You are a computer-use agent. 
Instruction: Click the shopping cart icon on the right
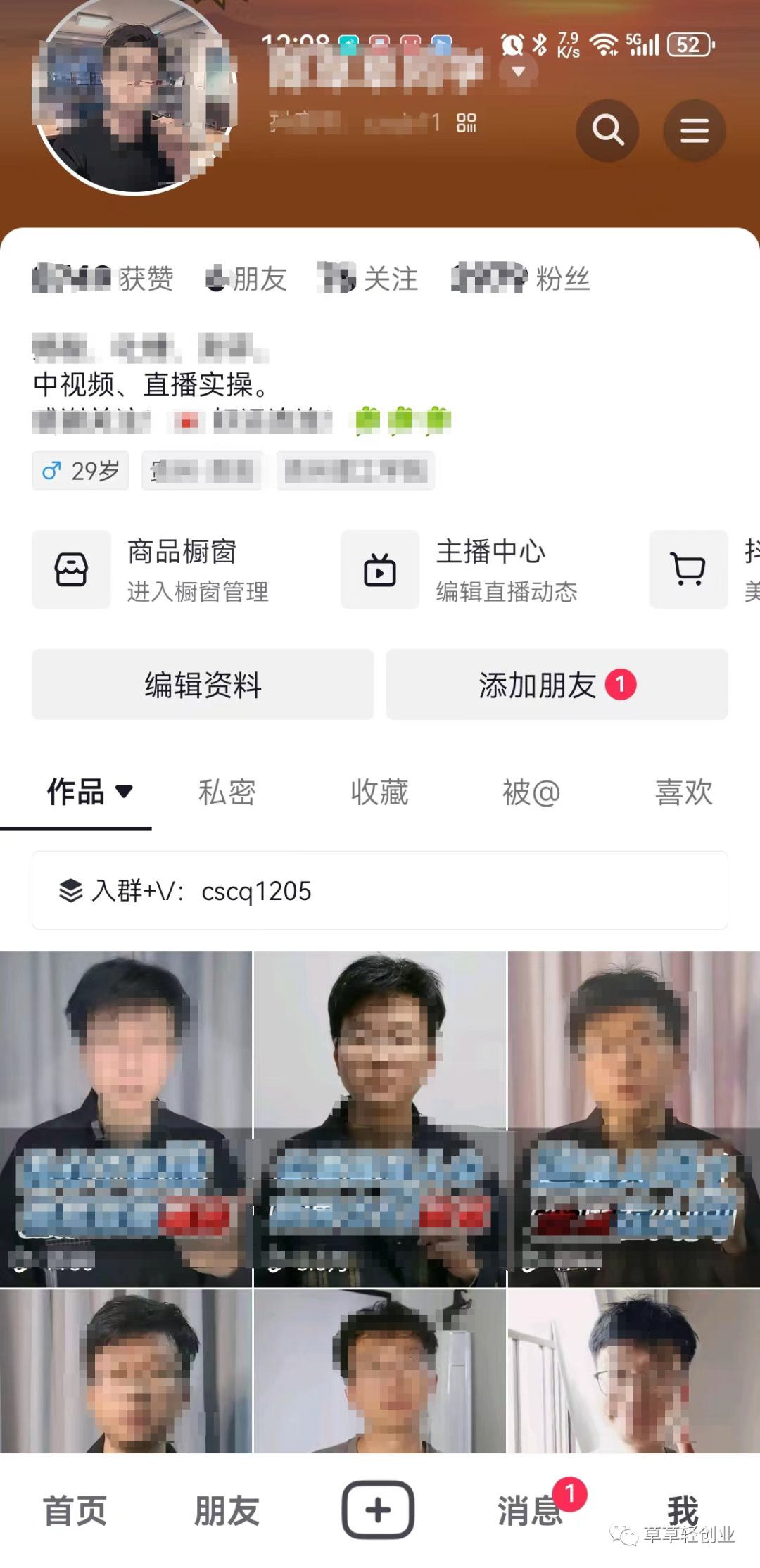(x=688, y=570)
